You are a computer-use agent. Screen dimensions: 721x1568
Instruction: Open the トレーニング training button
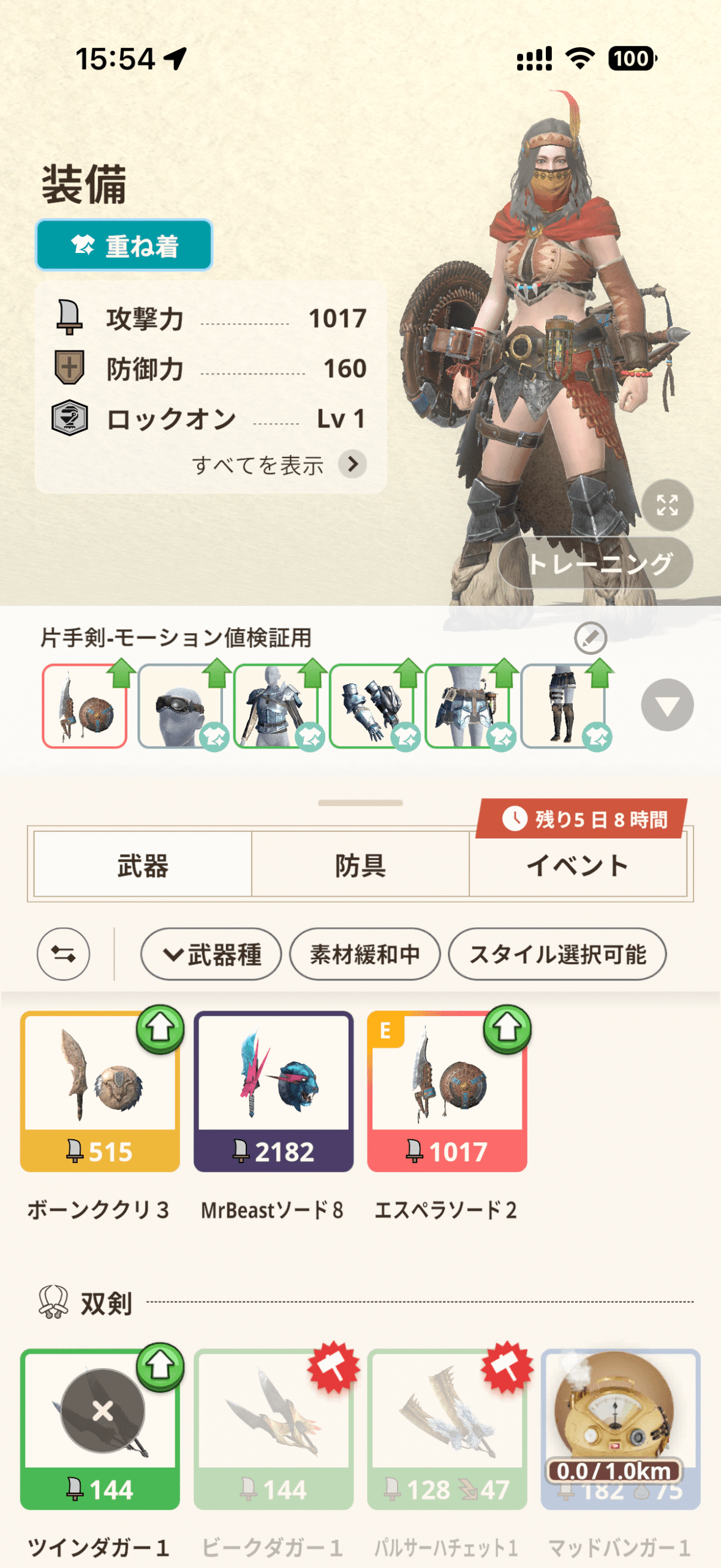[596, 563]
